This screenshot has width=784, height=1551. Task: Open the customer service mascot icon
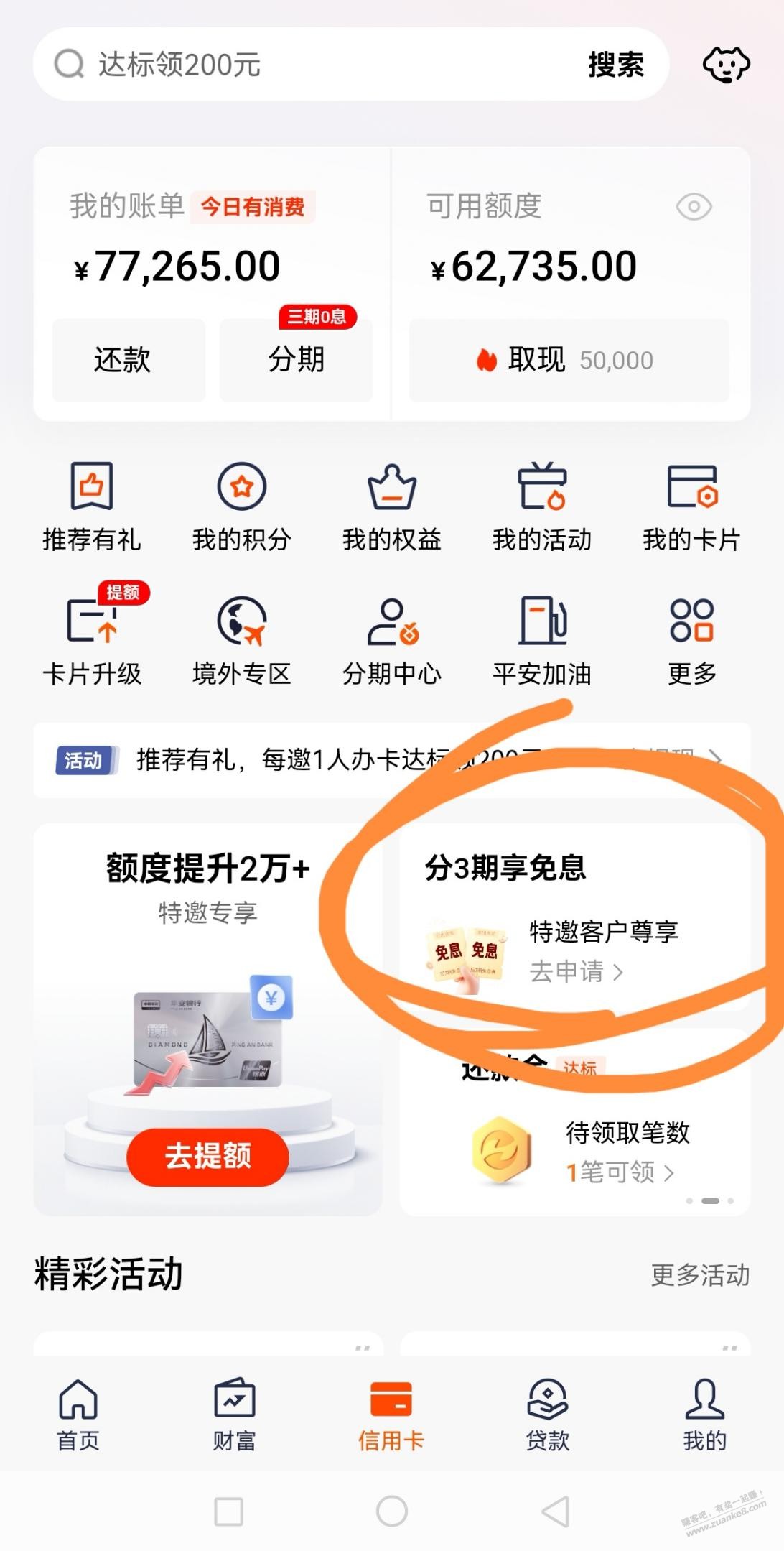[726, 65]
